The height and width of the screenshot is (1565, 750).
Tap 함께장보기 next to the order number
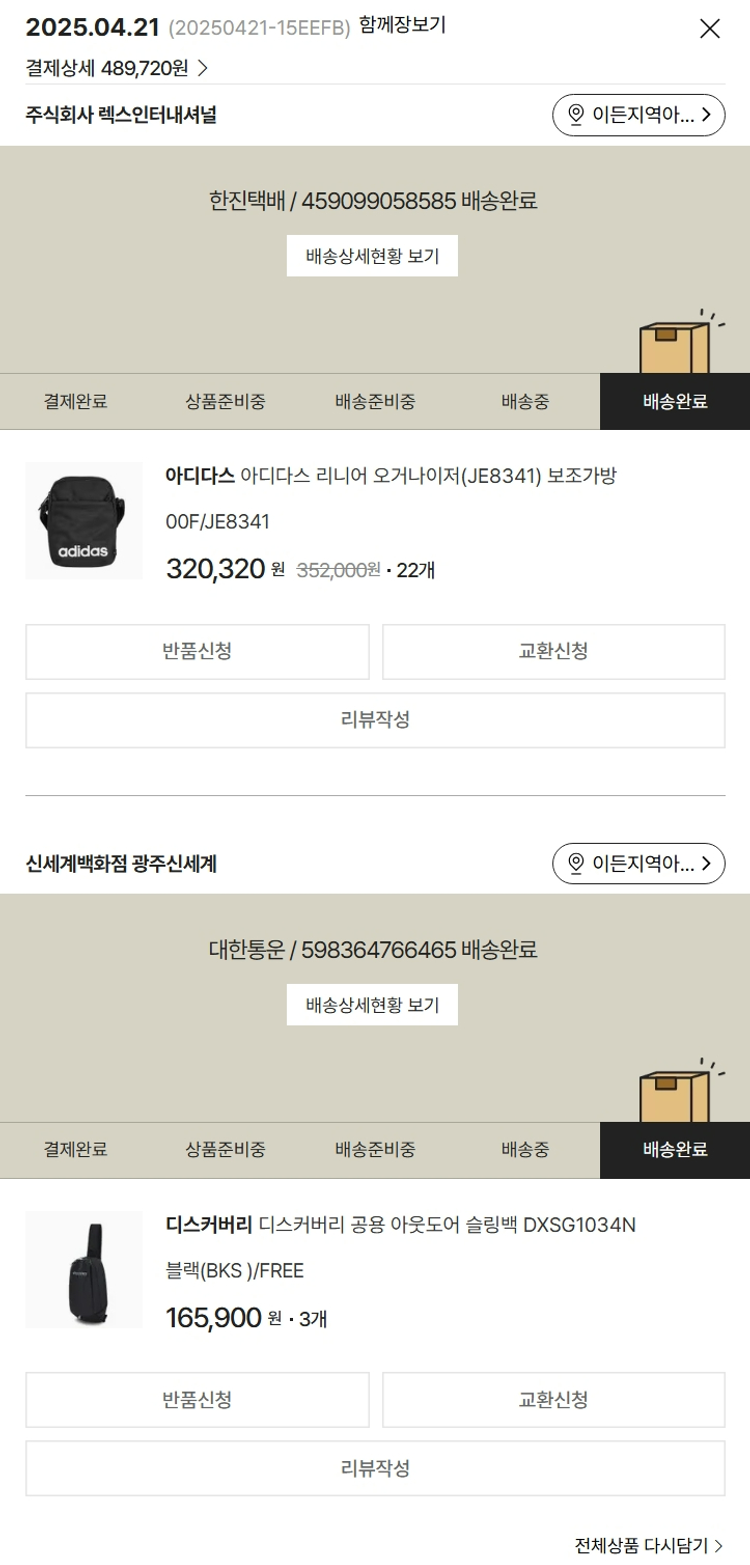[402, 27]
